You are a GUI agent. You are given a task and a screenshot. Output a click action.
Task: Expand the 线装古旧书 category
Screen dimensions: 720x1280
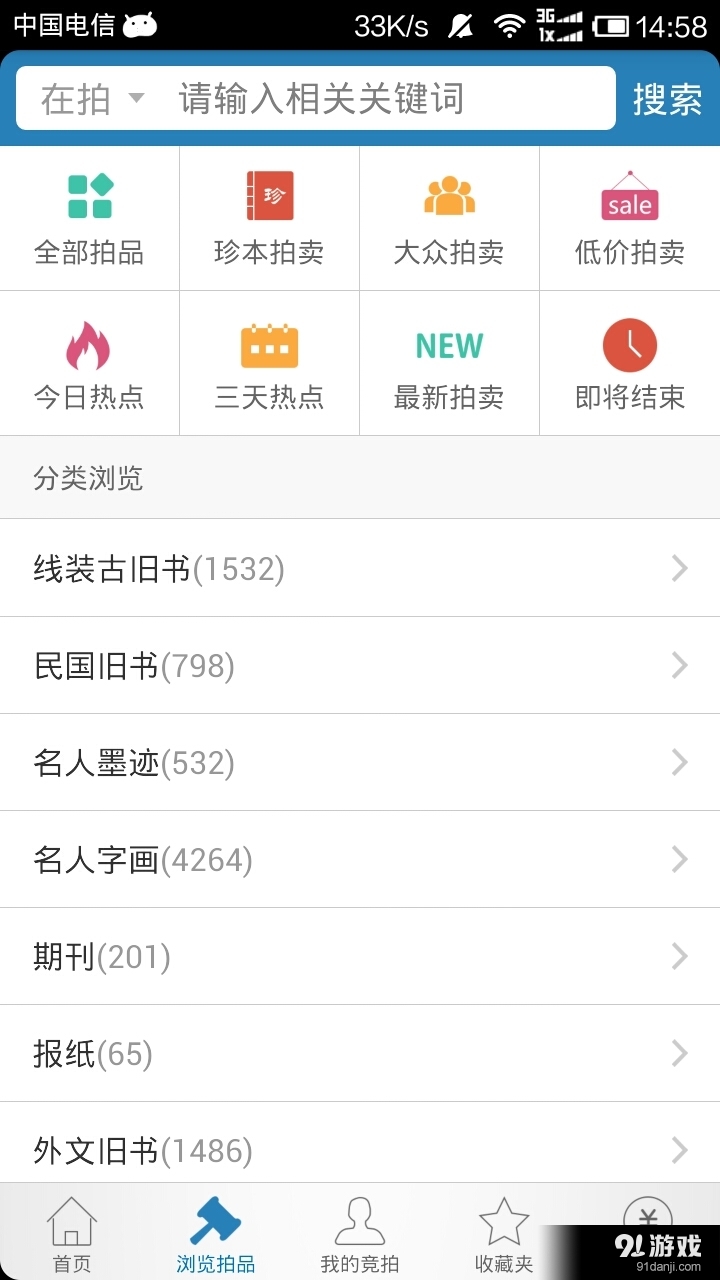(x=360, y=568)
